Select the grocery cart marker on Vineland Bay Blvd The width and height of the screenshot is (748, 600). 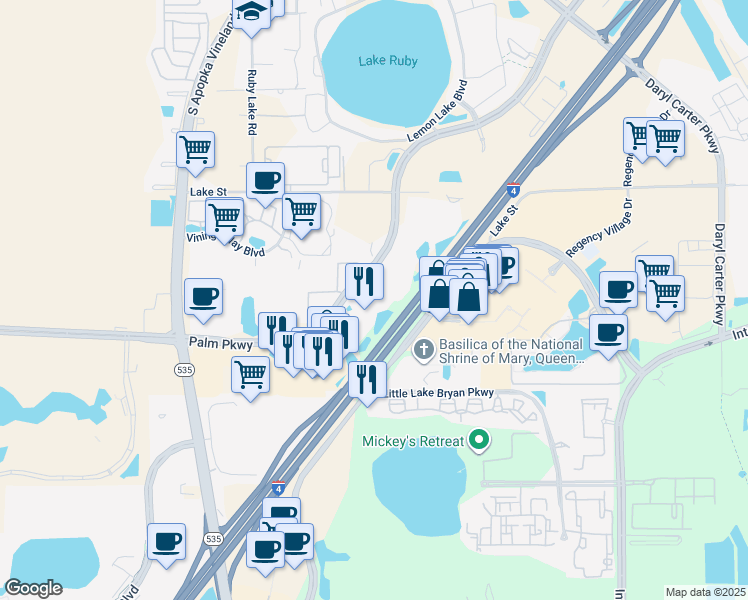(x=224, y=215)
